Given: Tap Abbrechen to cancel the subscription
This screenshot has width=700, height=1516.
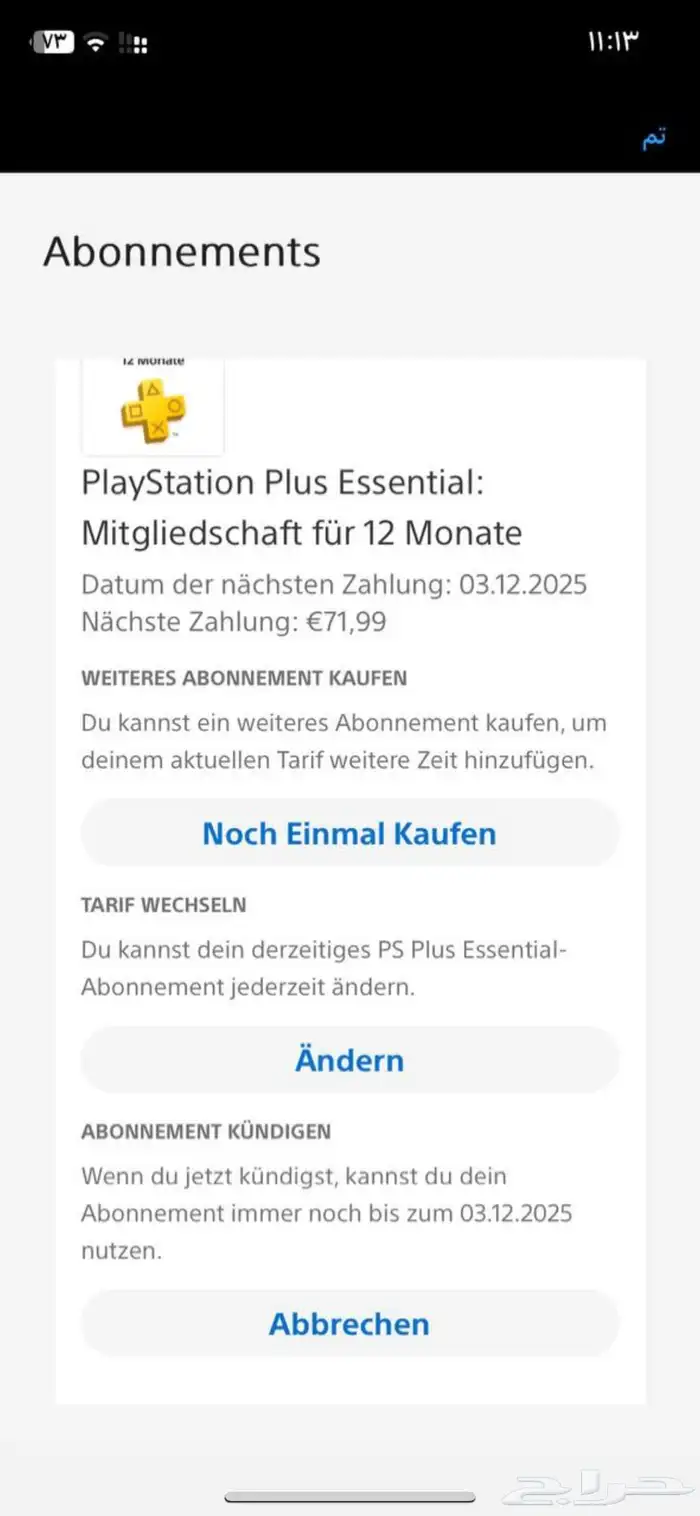Looking at the screenshot, I should coord(349,1323).
